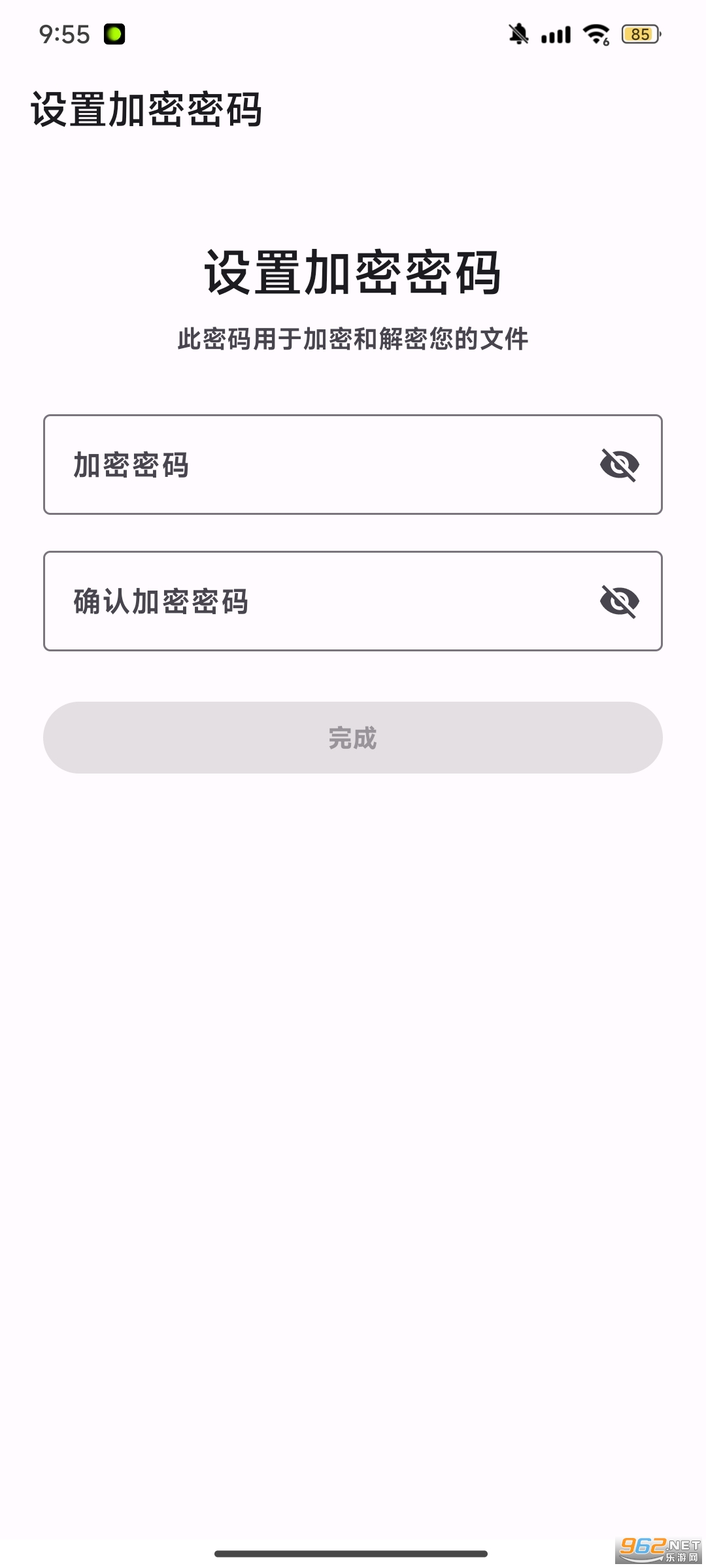
Task: Click the disabled gray 完成 progress pill
Action: coord(353,738)
